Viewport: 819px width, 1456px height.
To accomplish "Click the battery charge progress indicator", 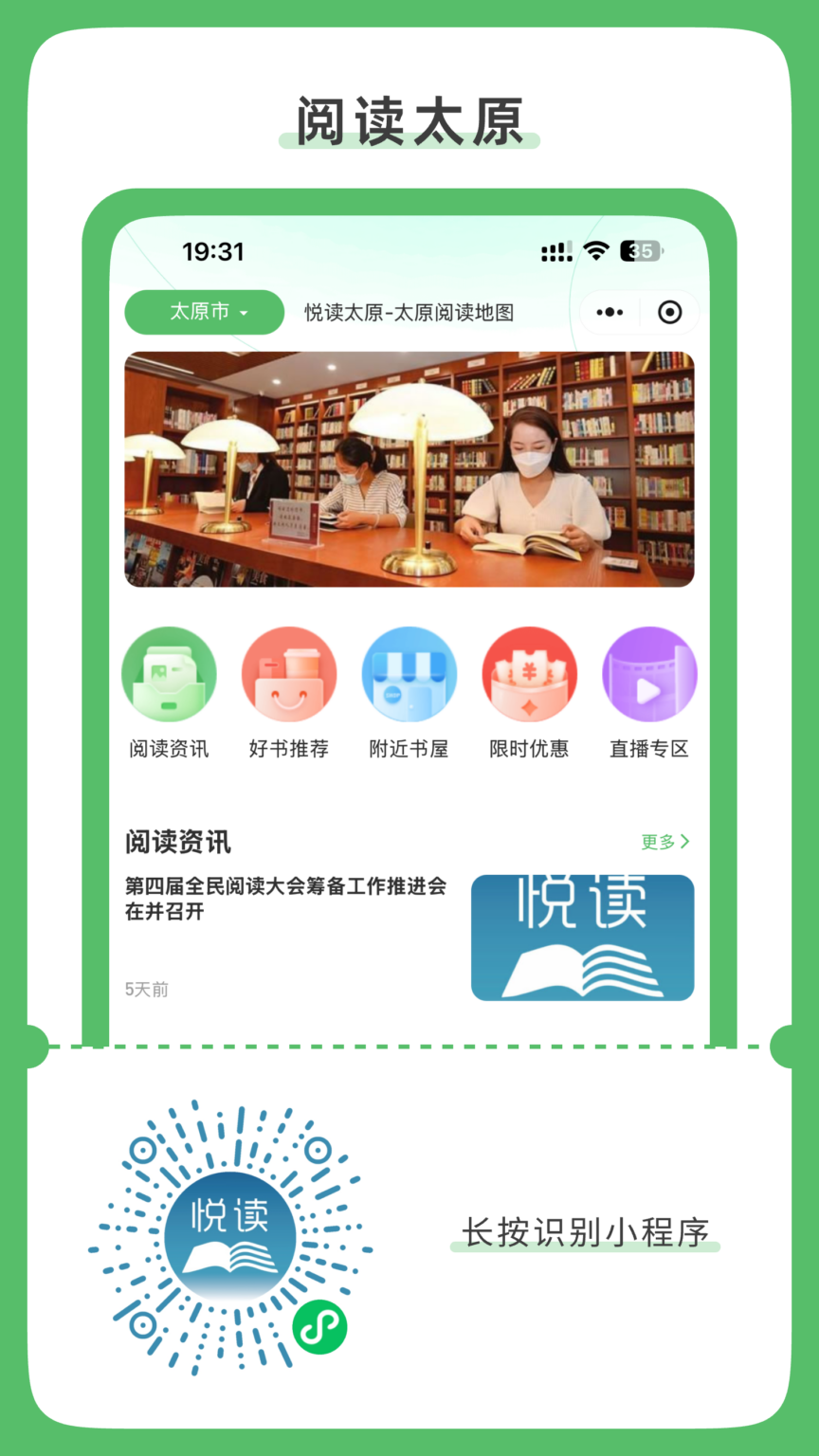I will [x=628, y=250].
